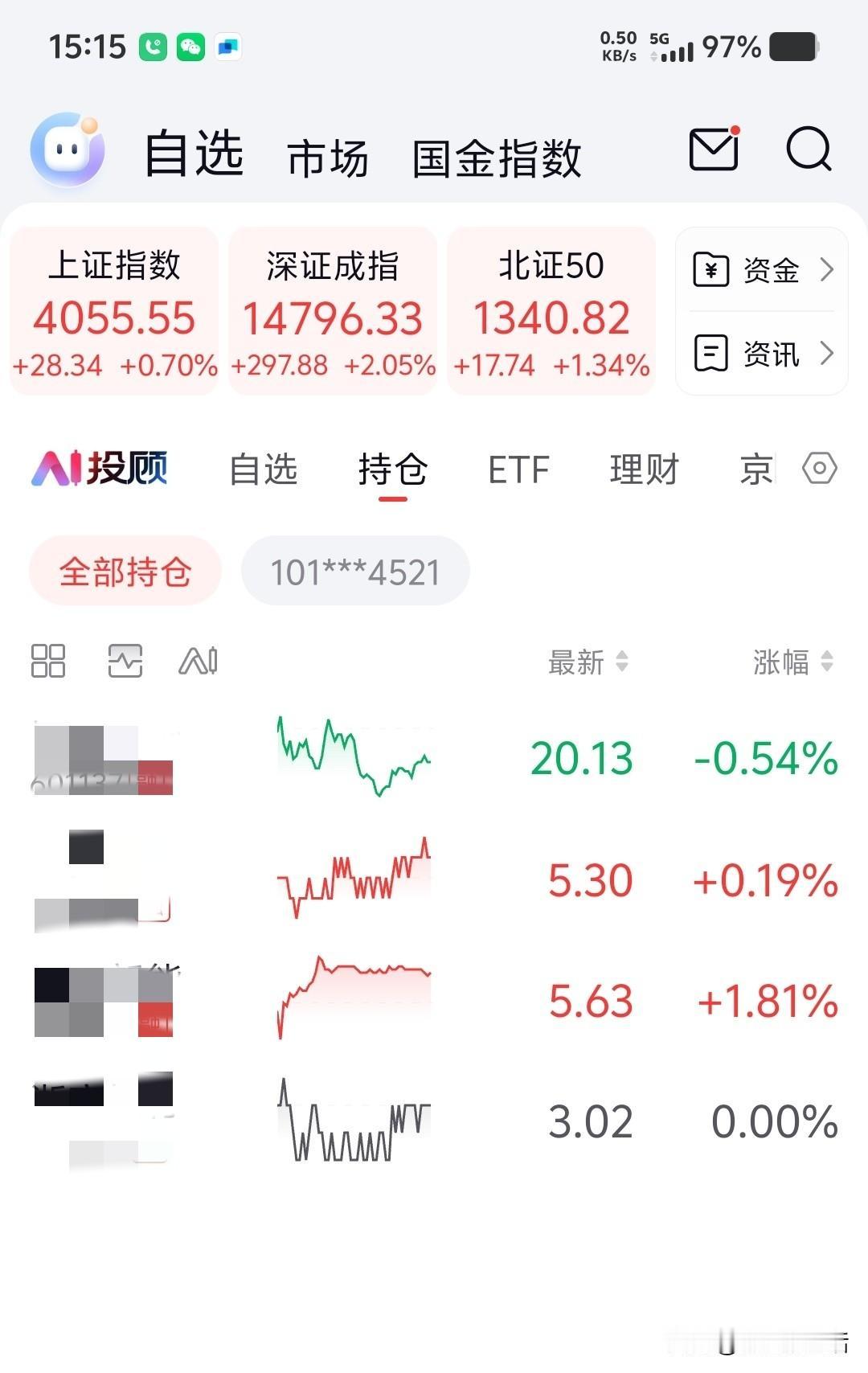Select the AI candlestick view icon
Viewport: 868px width, 1373px height.
point(199,662)
